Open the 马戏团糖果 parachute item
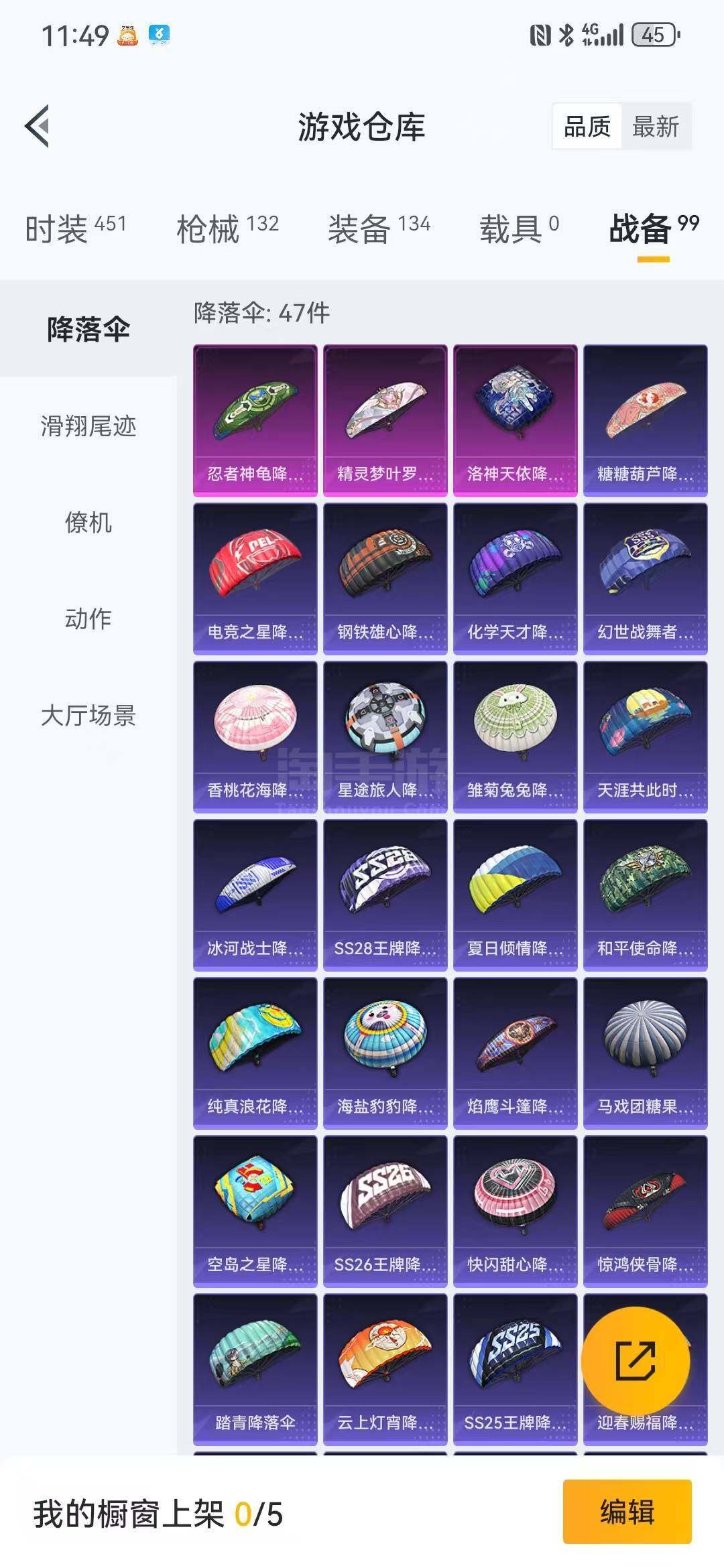 (646, 1053)
